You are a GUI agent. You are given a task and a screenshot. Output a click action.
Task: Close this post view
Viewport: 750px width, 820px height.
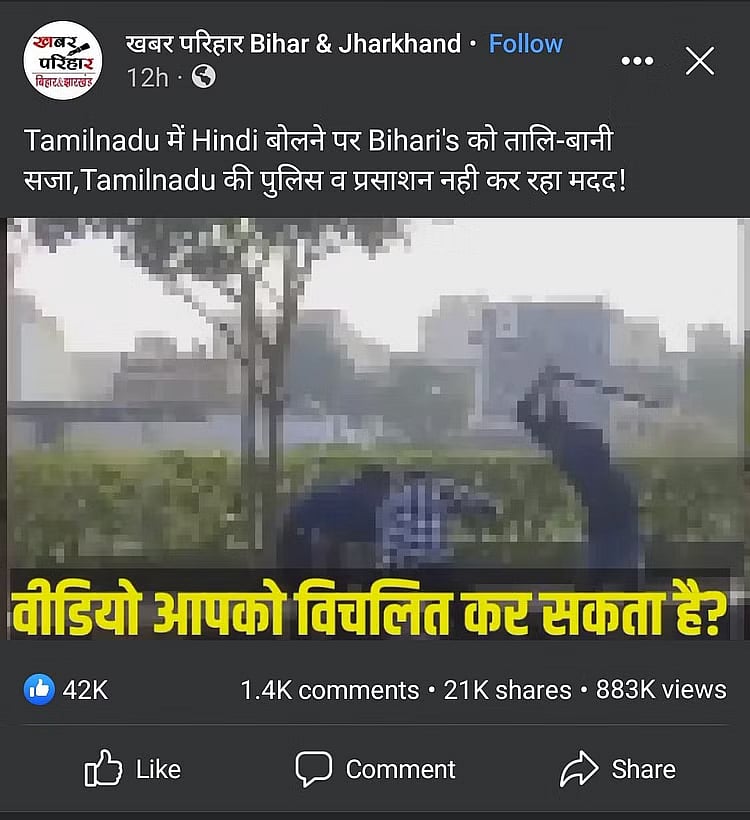click(700, 61)
